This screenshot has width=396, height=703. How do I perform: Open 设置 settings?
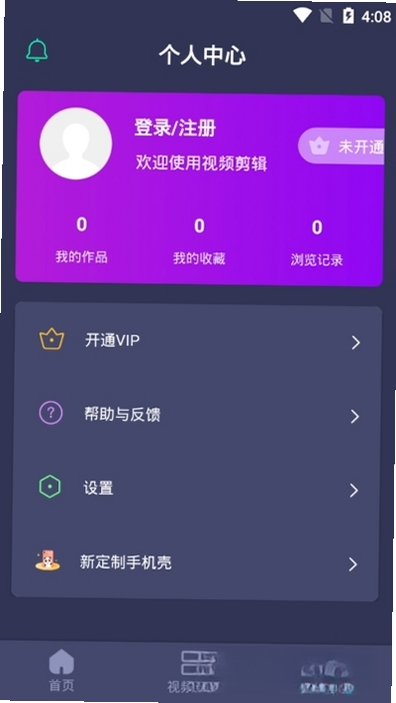click(x=197, y=489)
